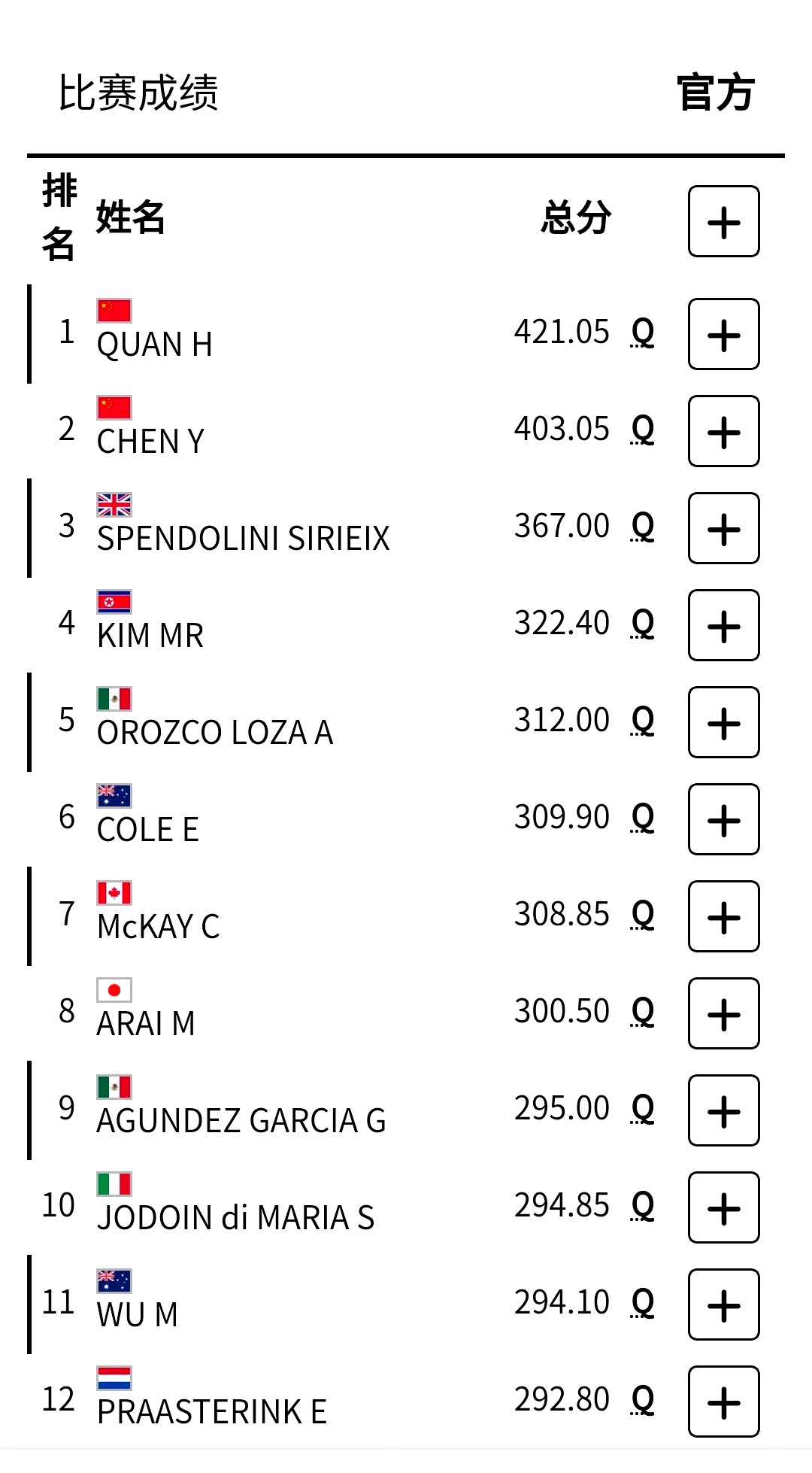Expand QUAN H result details

tap(723, 334)
